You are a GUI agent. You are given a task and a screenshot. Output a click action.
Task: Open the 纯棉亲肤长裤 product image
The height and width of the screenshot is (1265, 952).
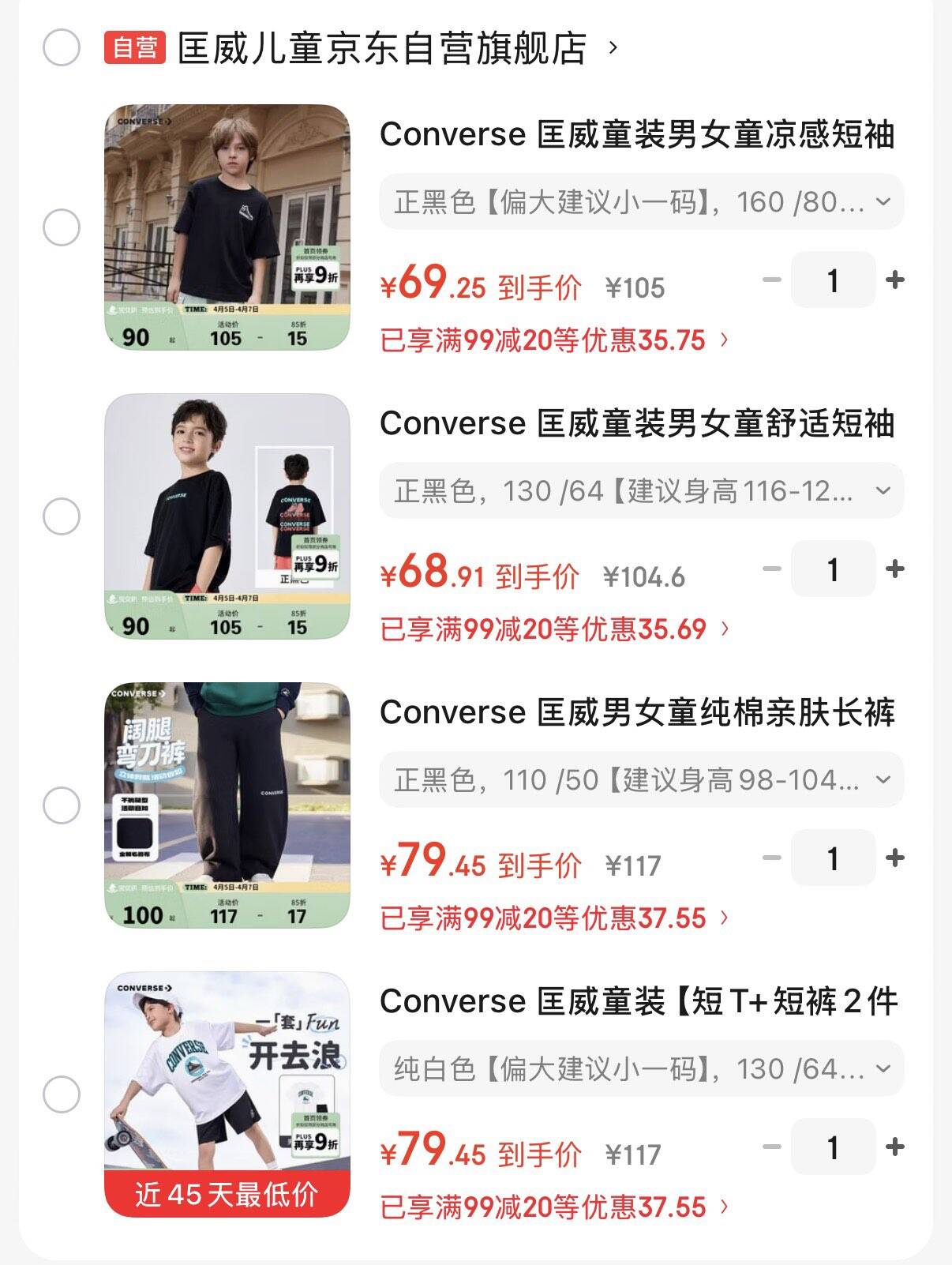(x=227, y=805)
